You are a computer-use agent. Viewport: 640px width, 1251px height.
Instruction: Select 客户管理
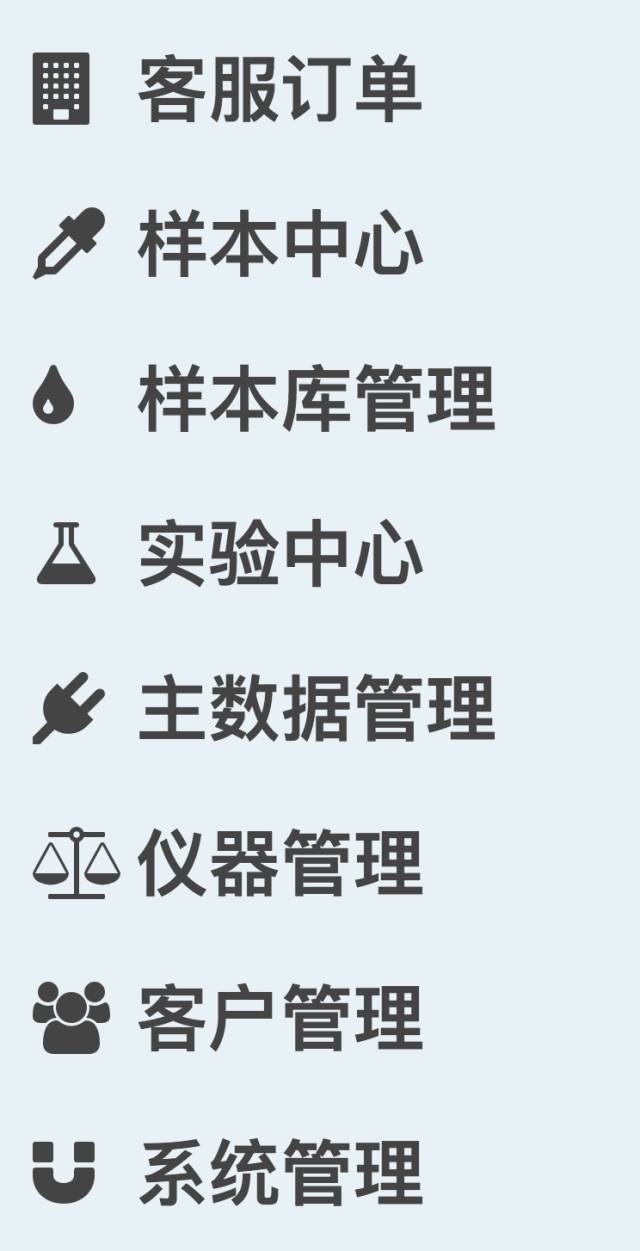279,1019
